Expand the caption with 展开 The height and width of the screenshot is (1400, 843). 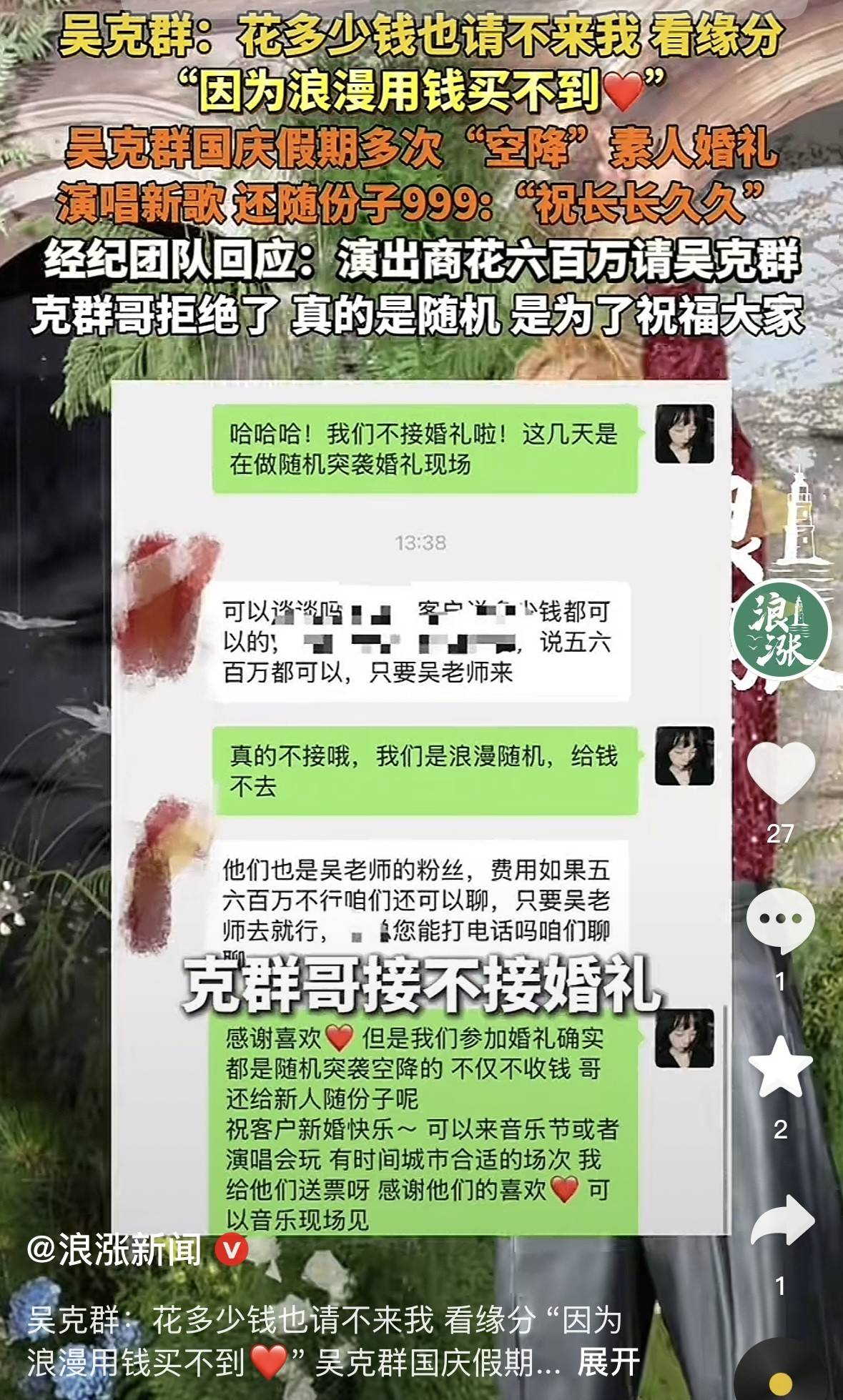coord(608,1361)
